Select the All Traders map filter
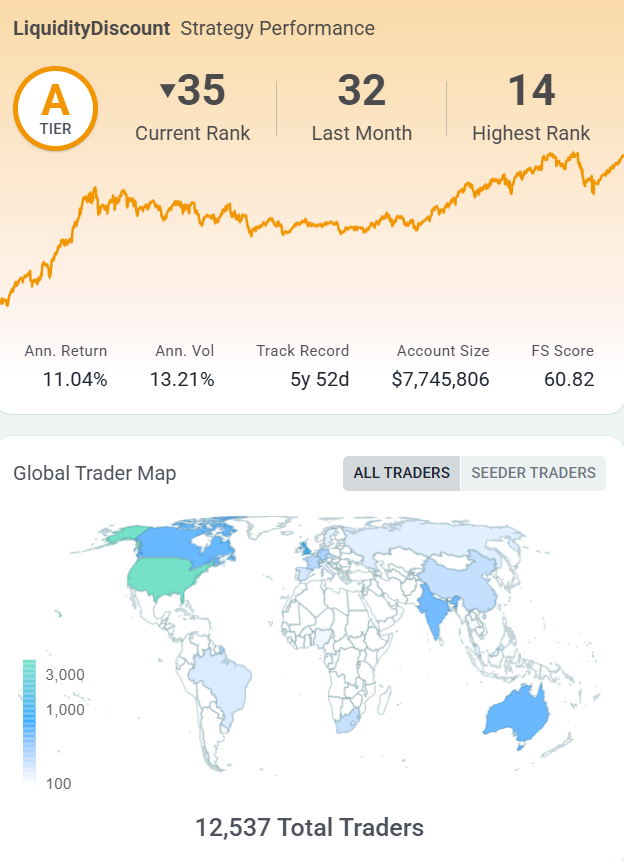Viewport: 624px width, 861px height. [x=401, y=473]
